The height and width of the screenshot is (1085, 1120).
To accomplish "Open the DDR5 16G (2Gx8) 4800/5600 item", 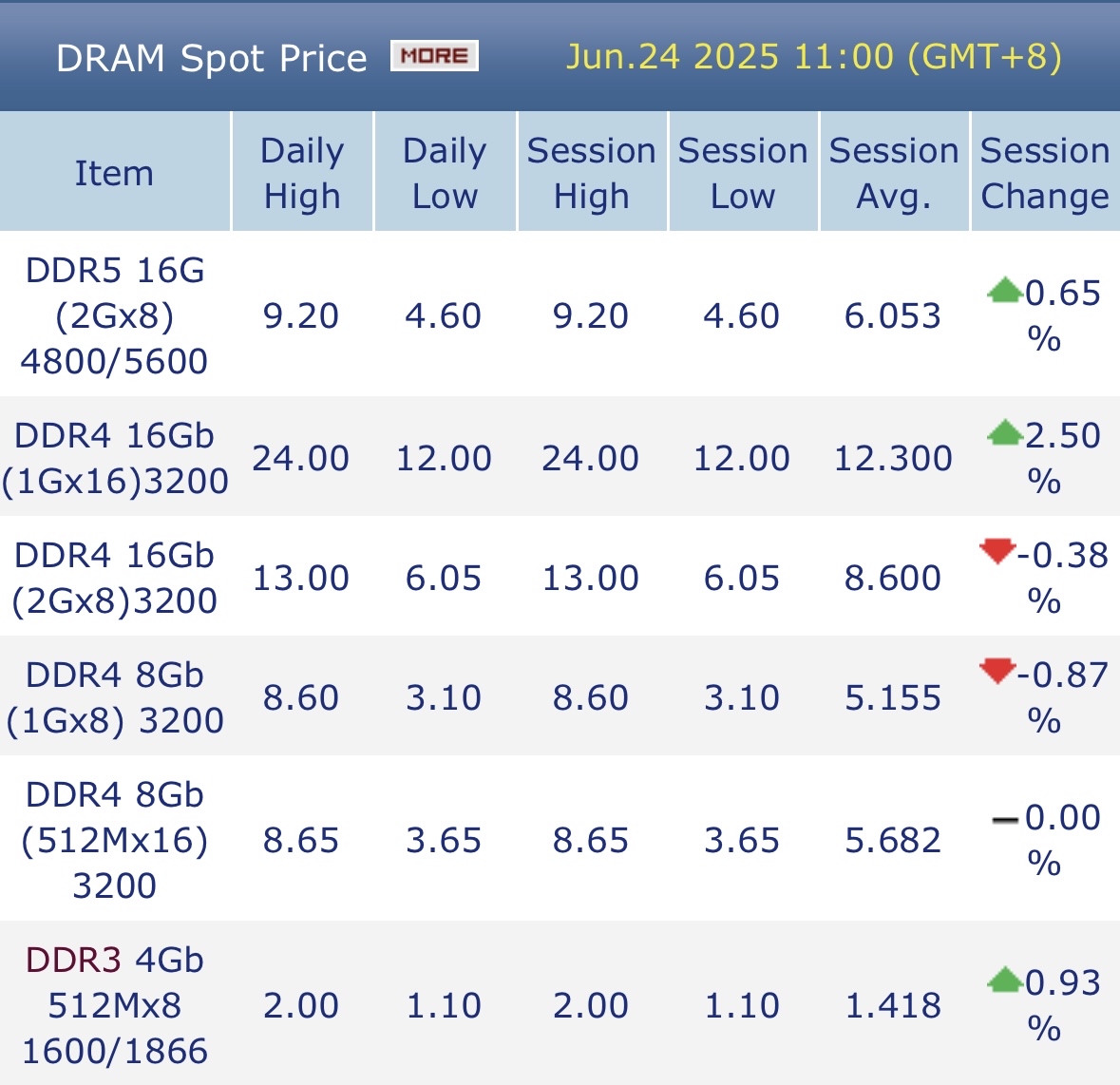I will coord(114,315).
